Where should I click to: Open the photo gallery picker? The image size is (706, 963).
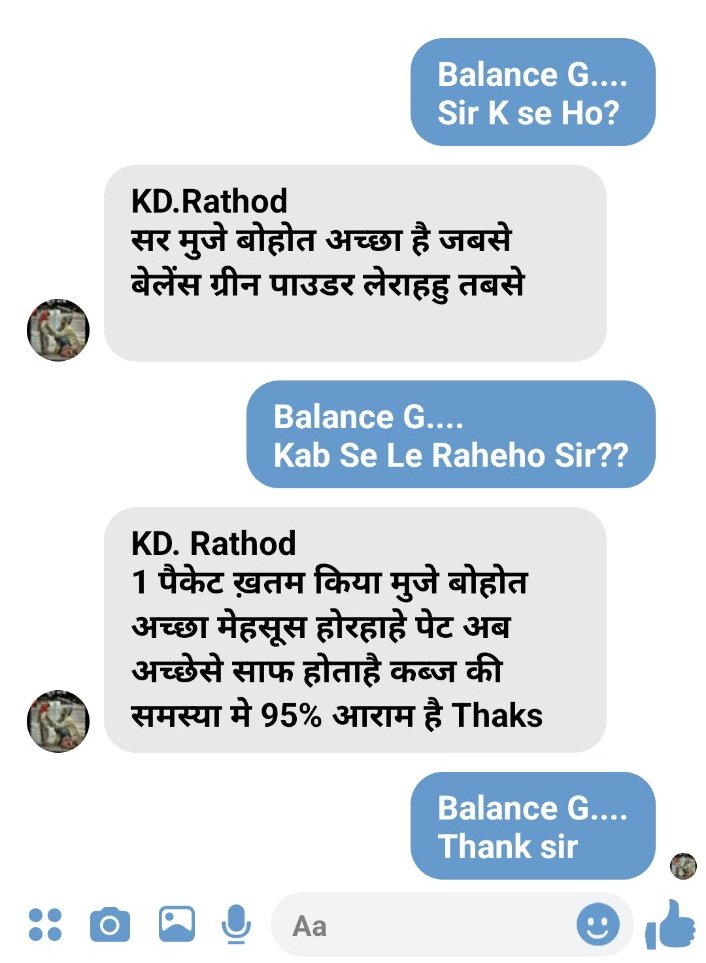tap(177, 924)
